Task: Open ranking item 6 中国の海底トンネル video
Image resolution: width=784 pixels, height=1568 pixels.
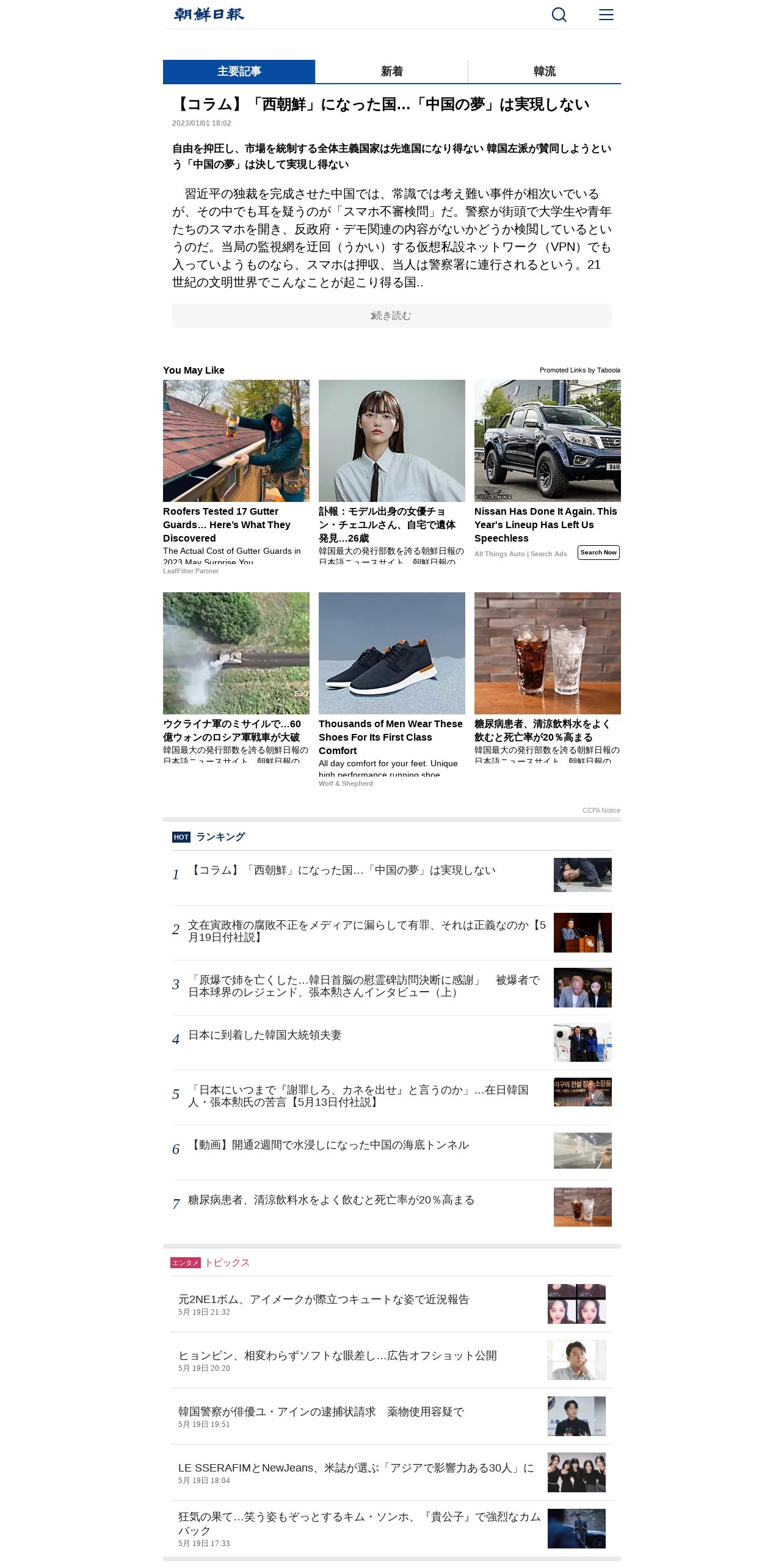Action: 328,1145
